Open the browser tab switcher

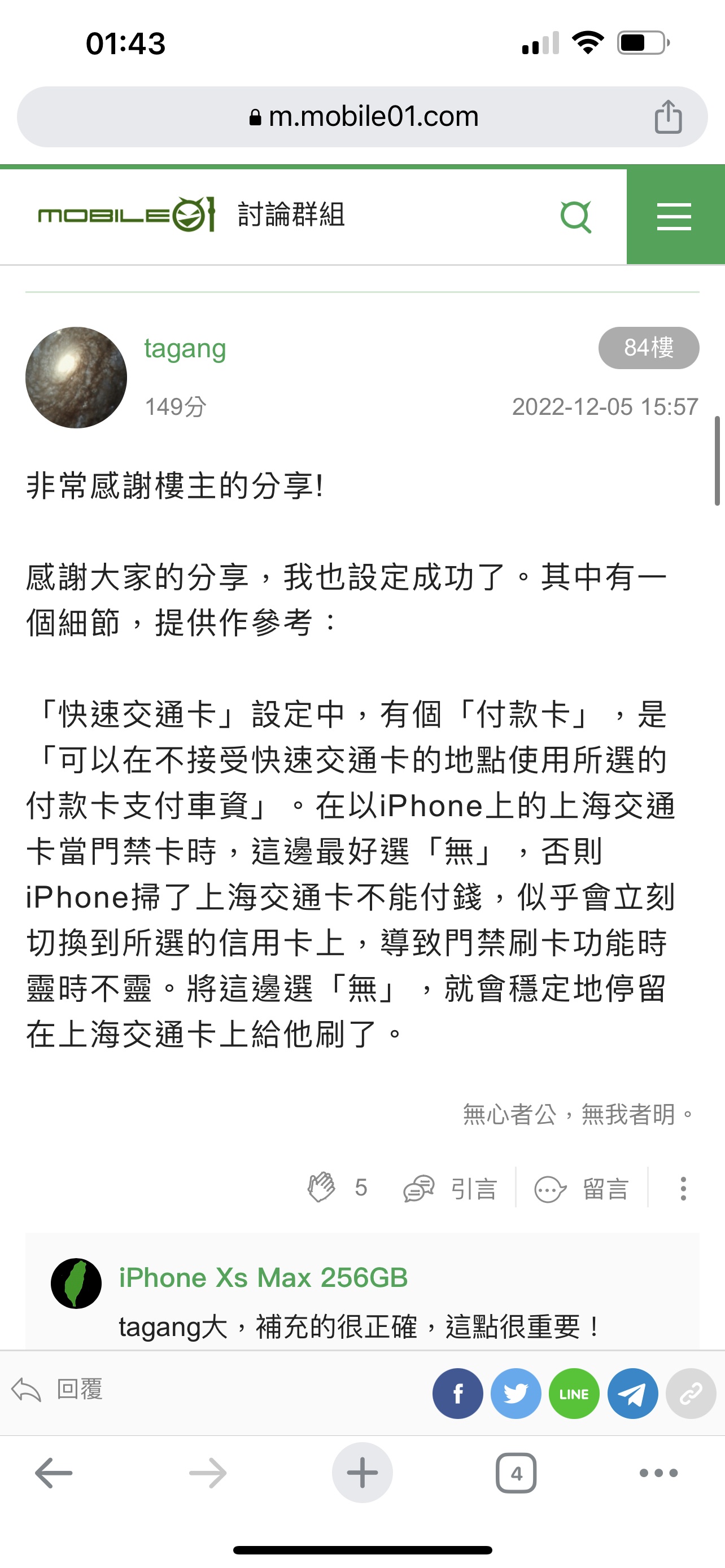pos(516,1473)
